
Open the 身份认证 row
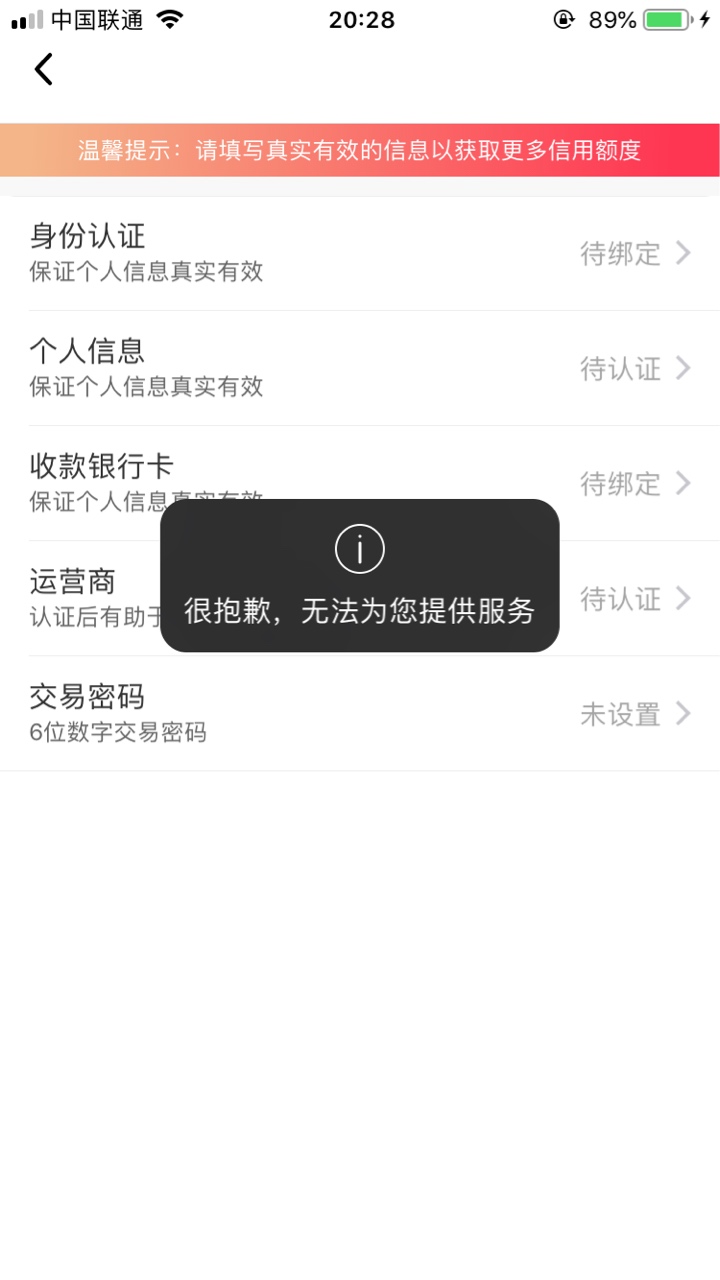click(360, 253)
